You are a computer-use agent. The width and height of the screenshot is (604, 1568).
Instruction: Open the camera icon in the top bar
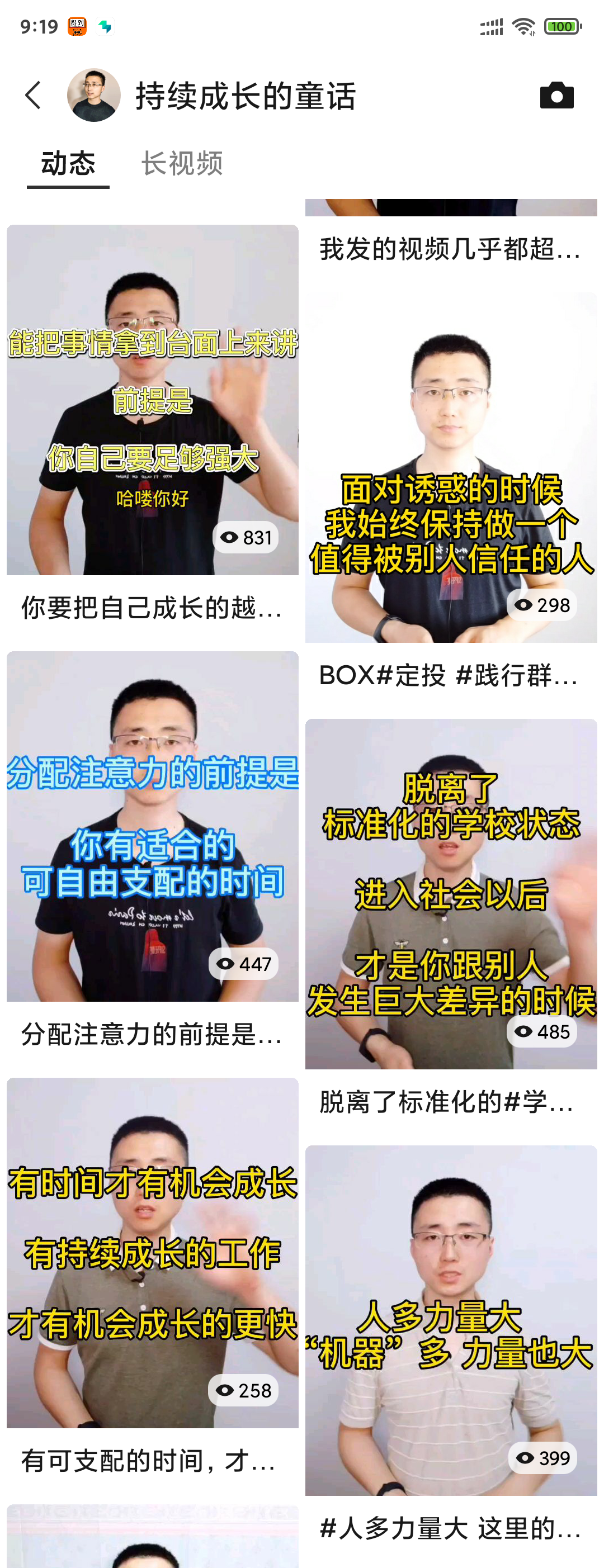(x=556, y=96)
